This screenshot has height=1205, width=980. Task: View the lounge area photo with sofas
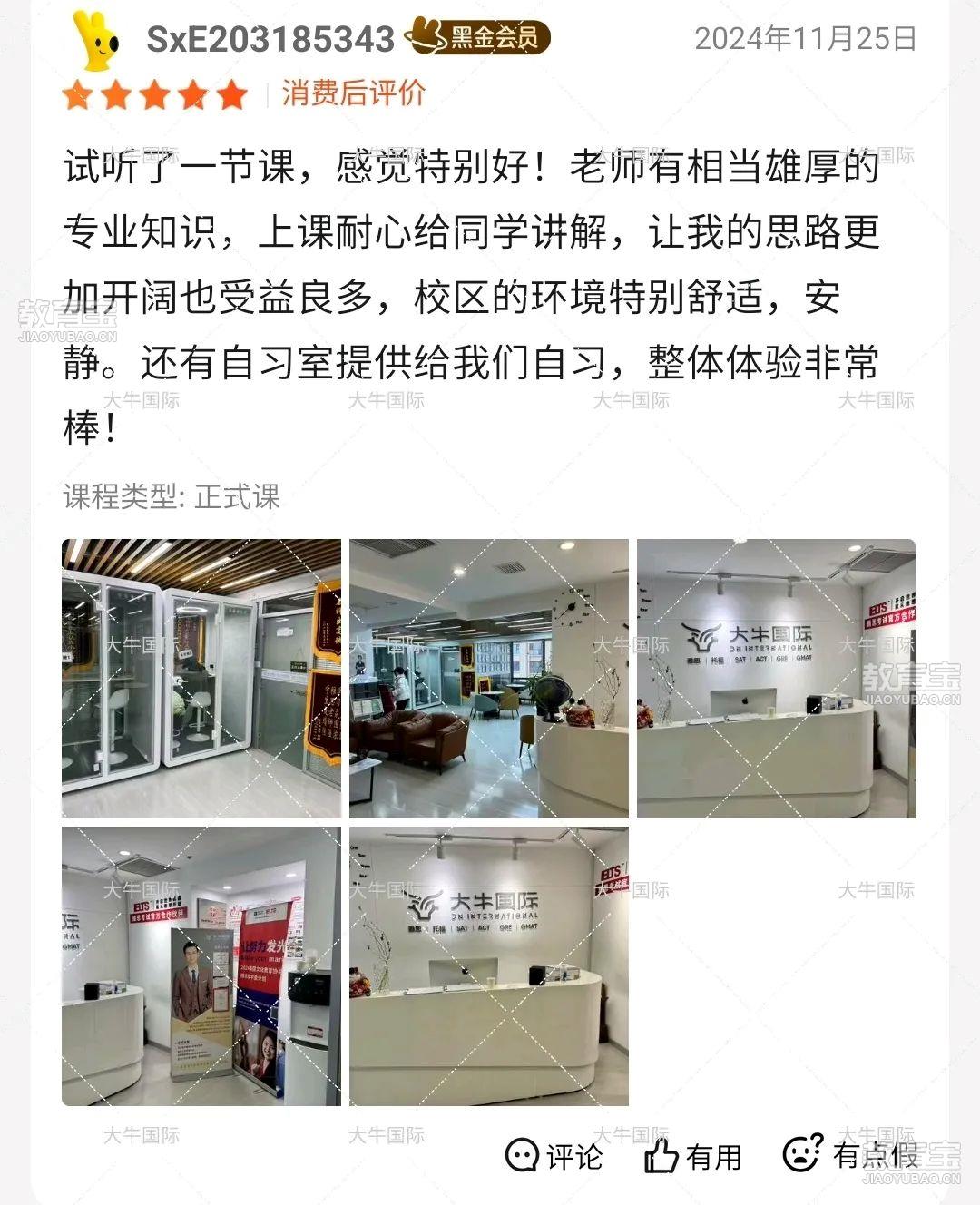[489, 679]
